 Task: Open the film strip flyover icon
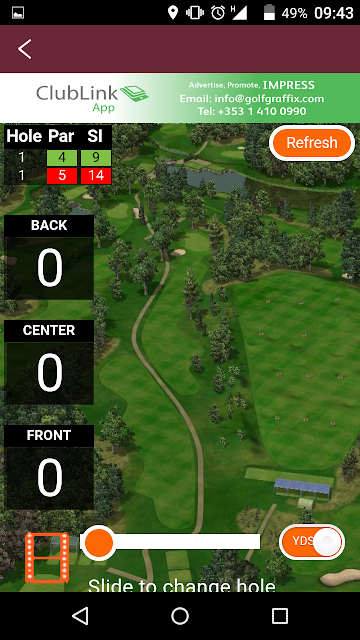tap(47, 557)
